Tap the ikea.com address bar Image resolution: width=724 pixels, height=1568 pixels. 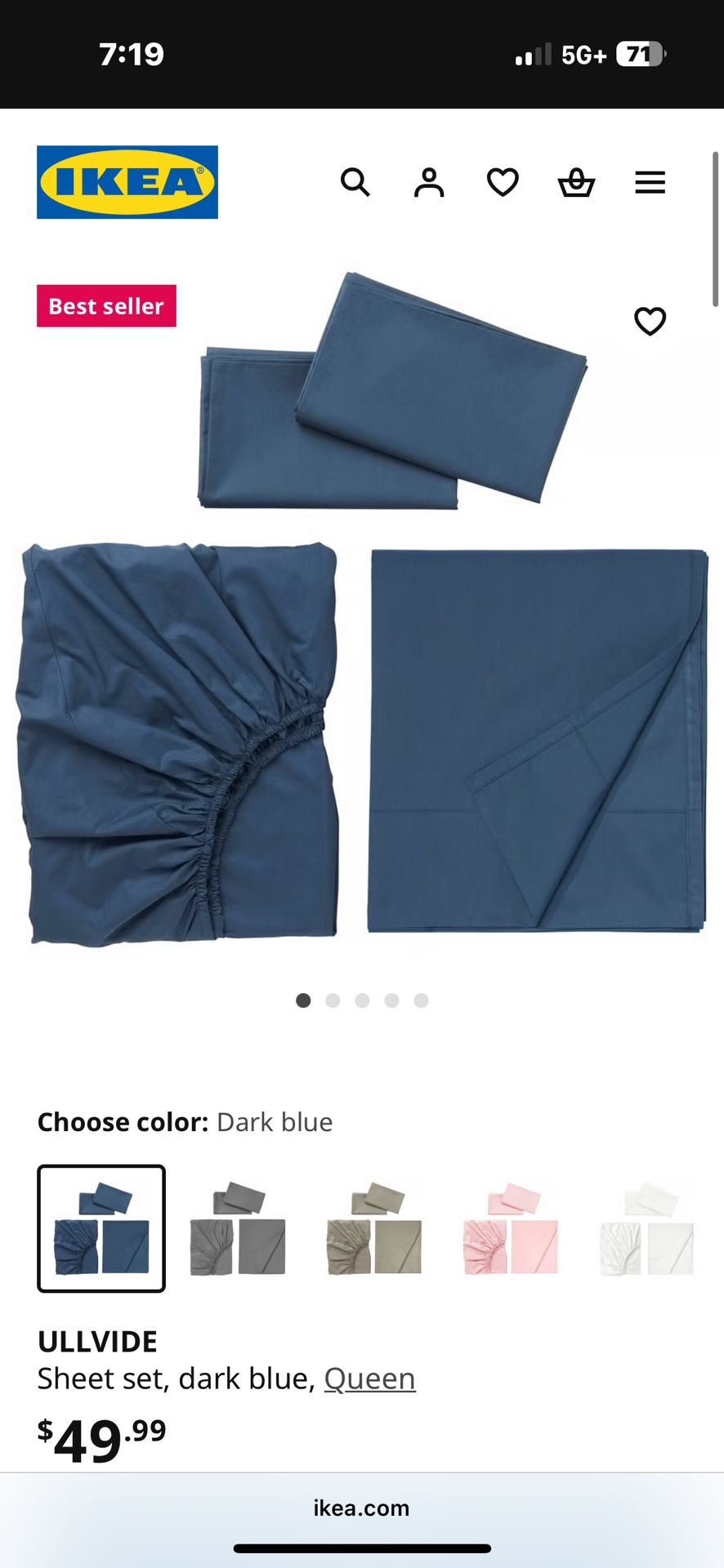(x=362, y=1508)
